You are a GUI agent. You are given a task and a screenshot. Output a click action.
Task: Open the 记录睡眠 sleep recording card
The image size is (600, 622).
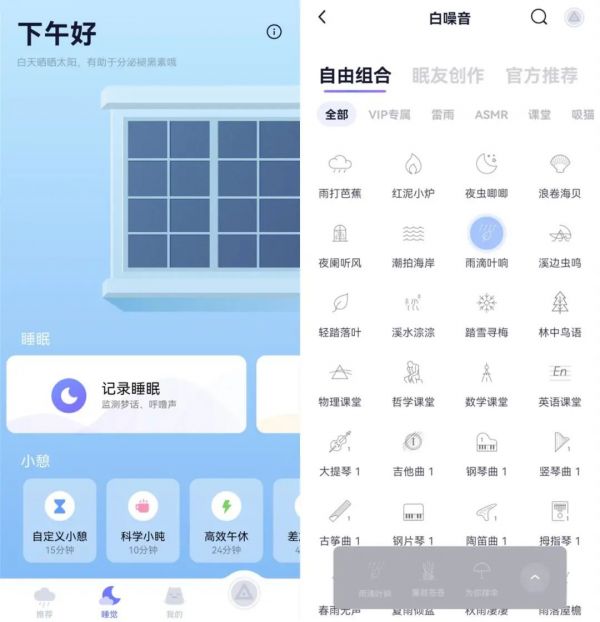tap(126, 394)
